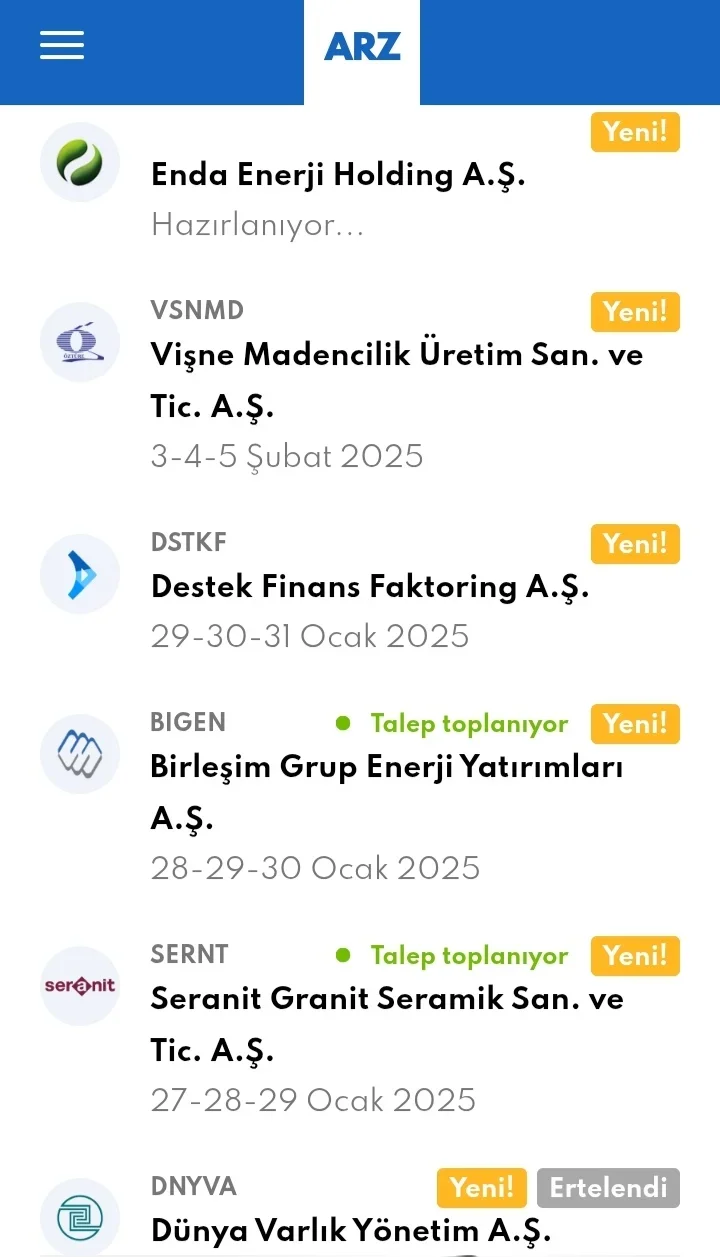Tap the Hazırlanıyor... status text
The image size is (720, 1257).
click(x=257, y=226)
